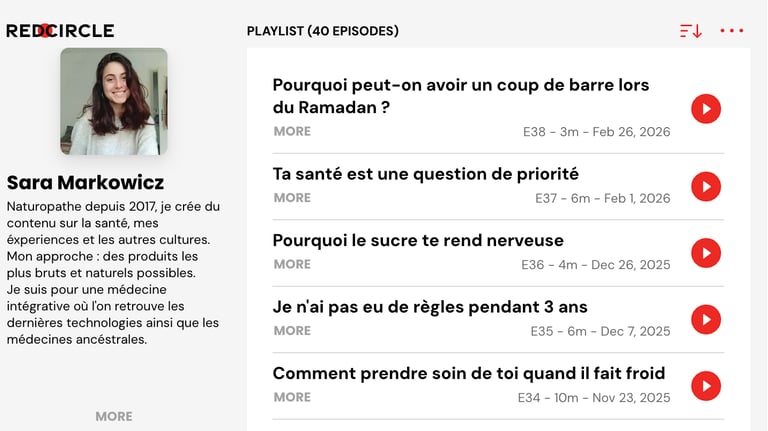Expand MORE under episode E34

(x=292, y=397)
